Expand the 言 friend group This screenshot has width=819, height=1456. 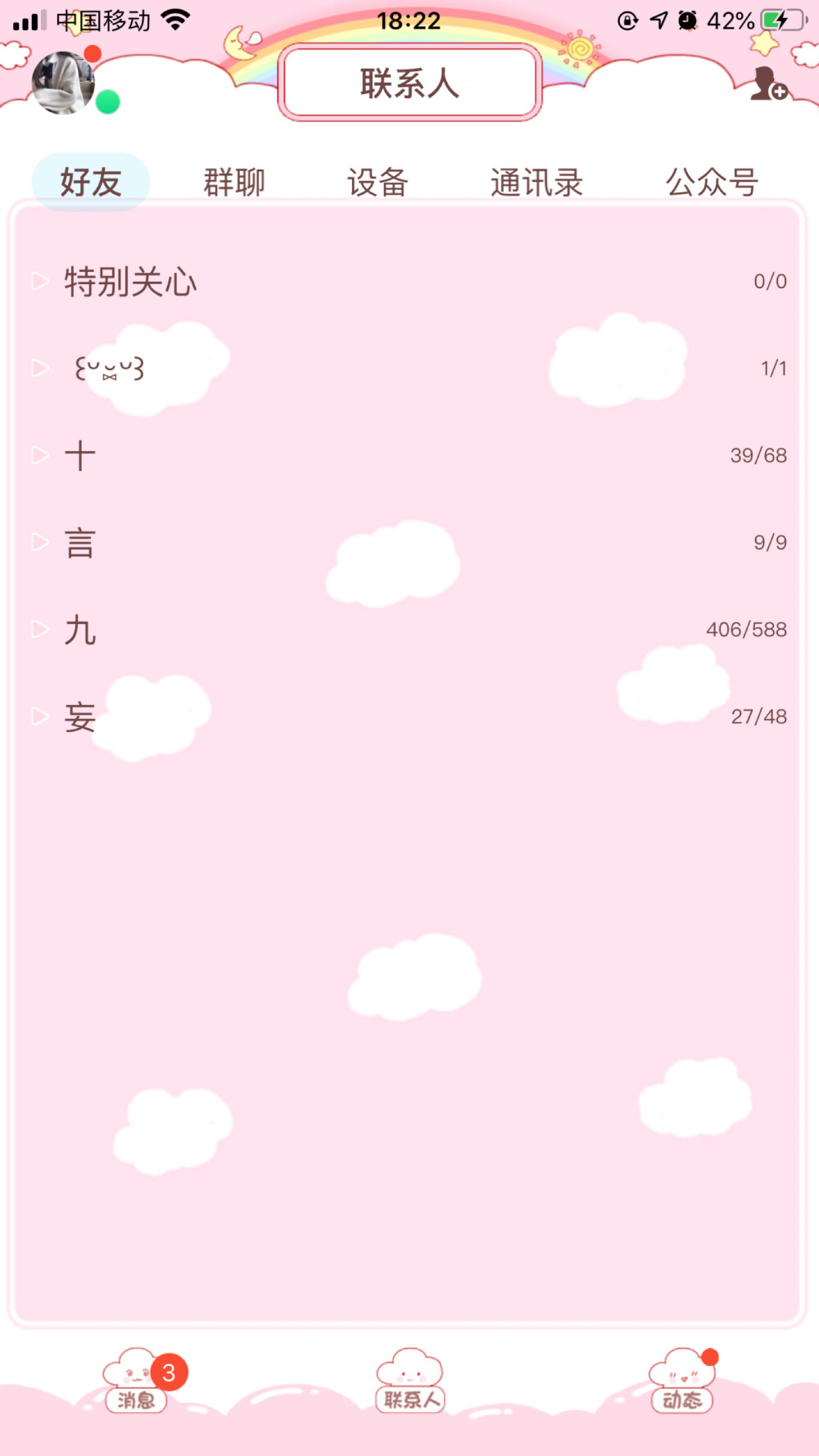coord(408,543)
